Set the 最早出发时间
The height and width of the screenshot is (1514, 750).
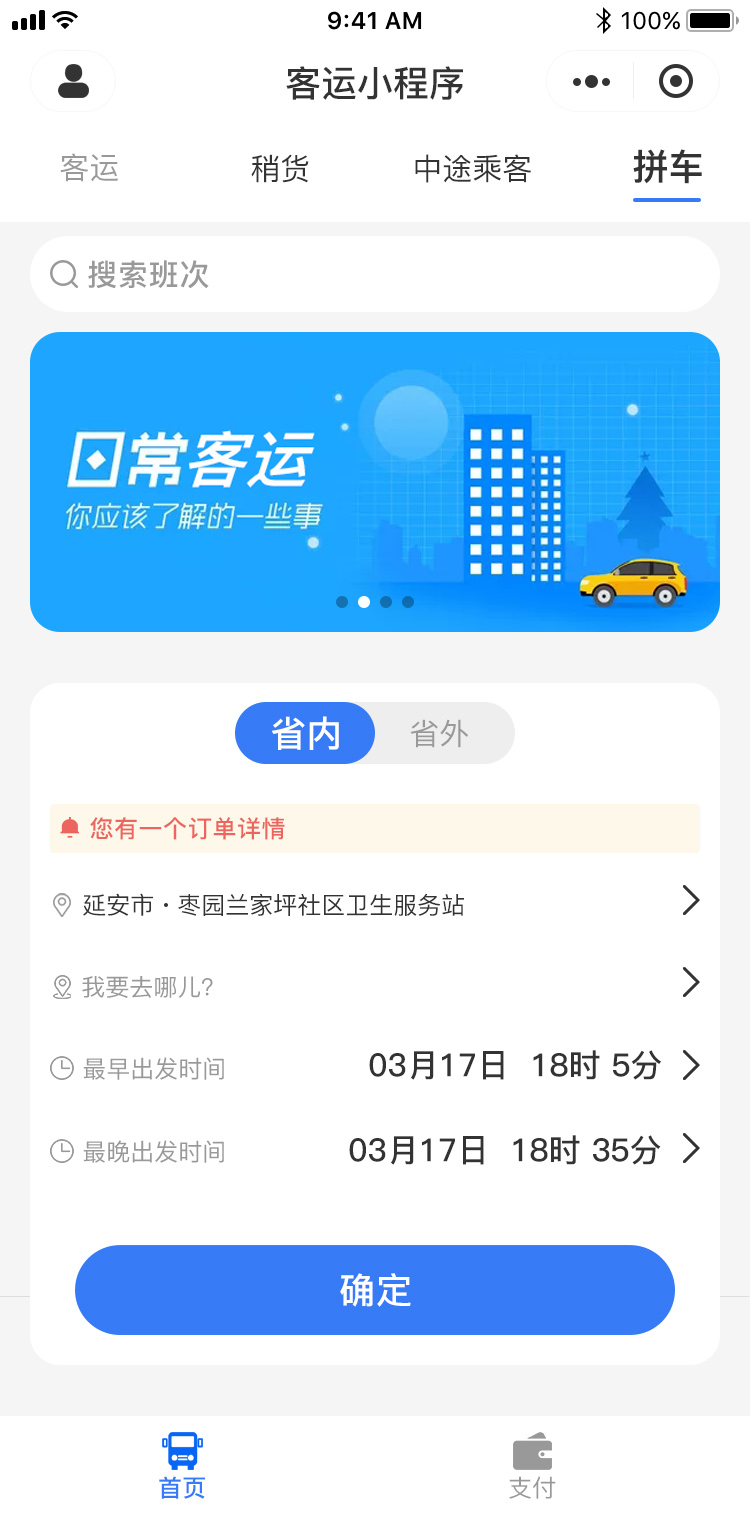click(375, 1067)
